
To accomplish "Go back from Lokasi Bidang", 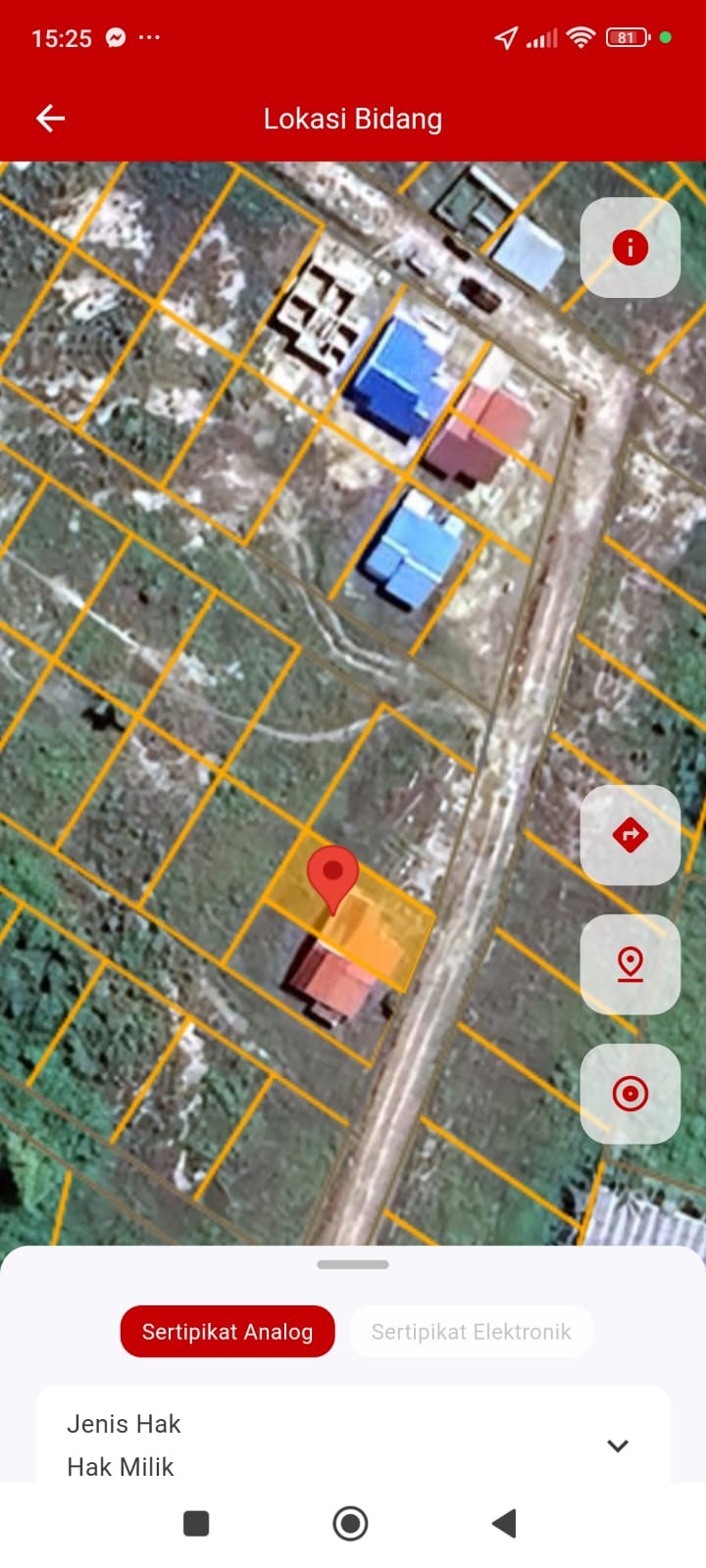I will (x=51, y=119).
